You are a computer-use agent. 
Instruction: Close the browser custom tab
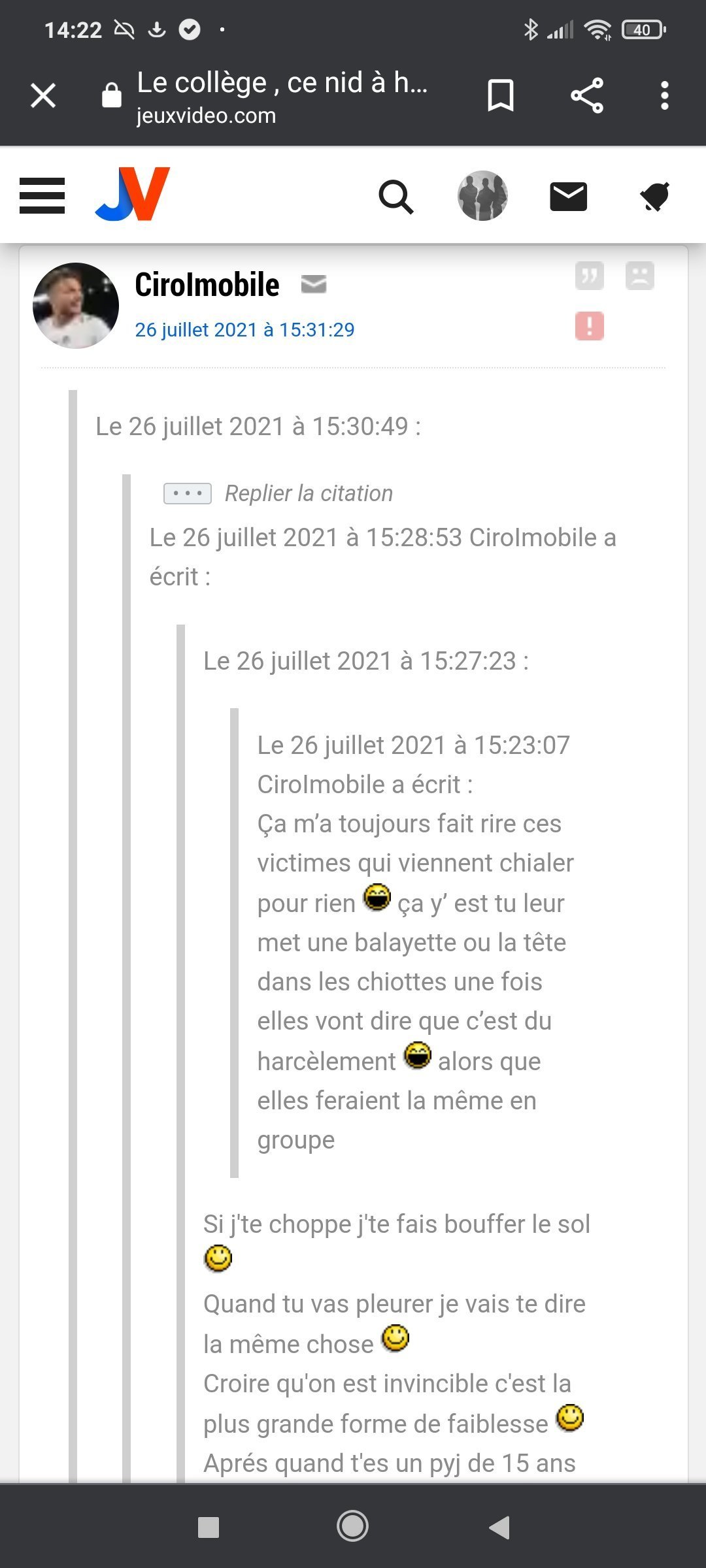coord(43,95)
